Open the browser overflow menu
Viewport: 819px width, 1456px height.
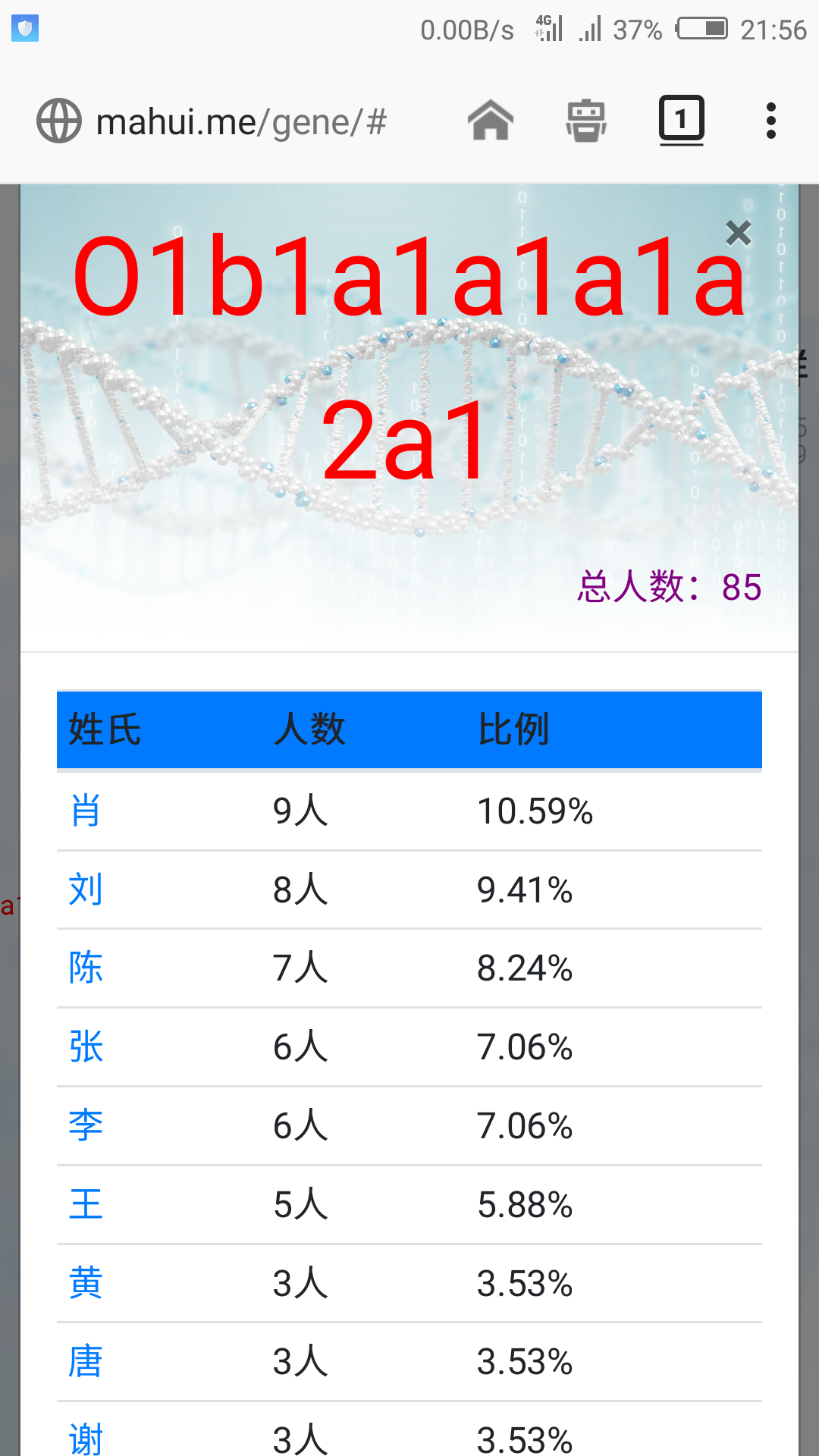771,121
